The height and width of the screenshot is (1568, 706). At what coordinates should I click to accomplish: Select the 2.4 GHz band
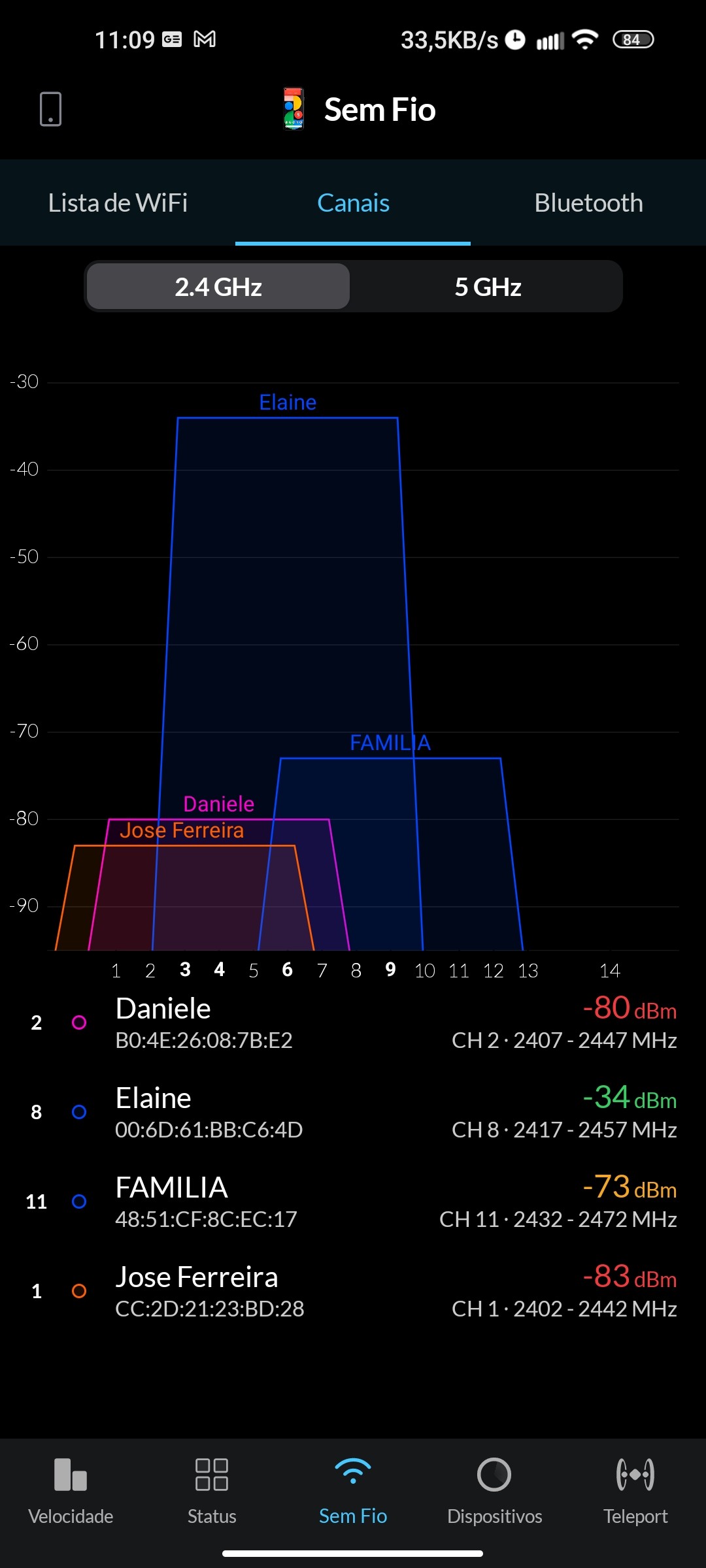(218, 287)
